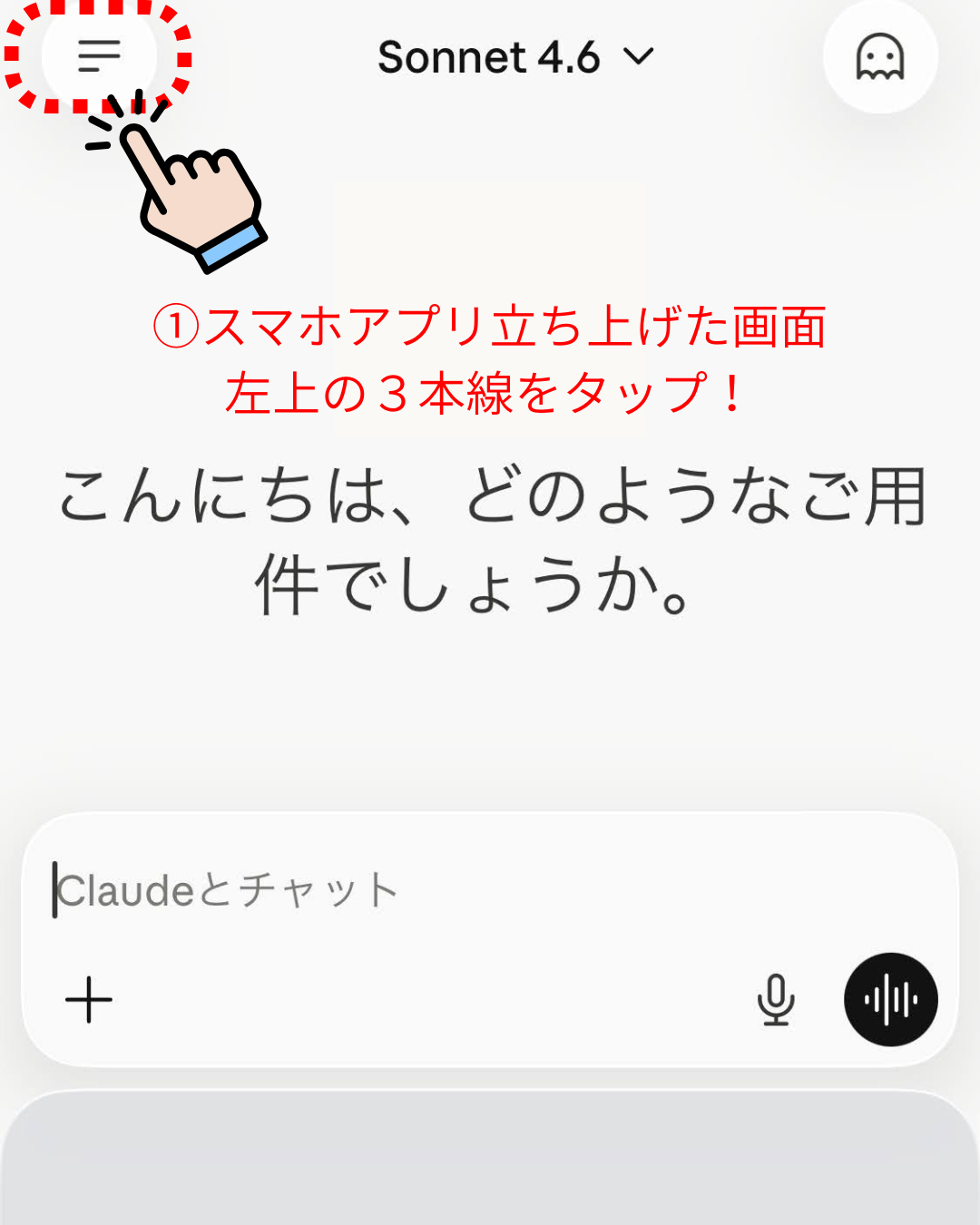The width and height of the screenshot is (980, 1225).
Task: Launch voice mode with the waveform button
Action: 890,1000
